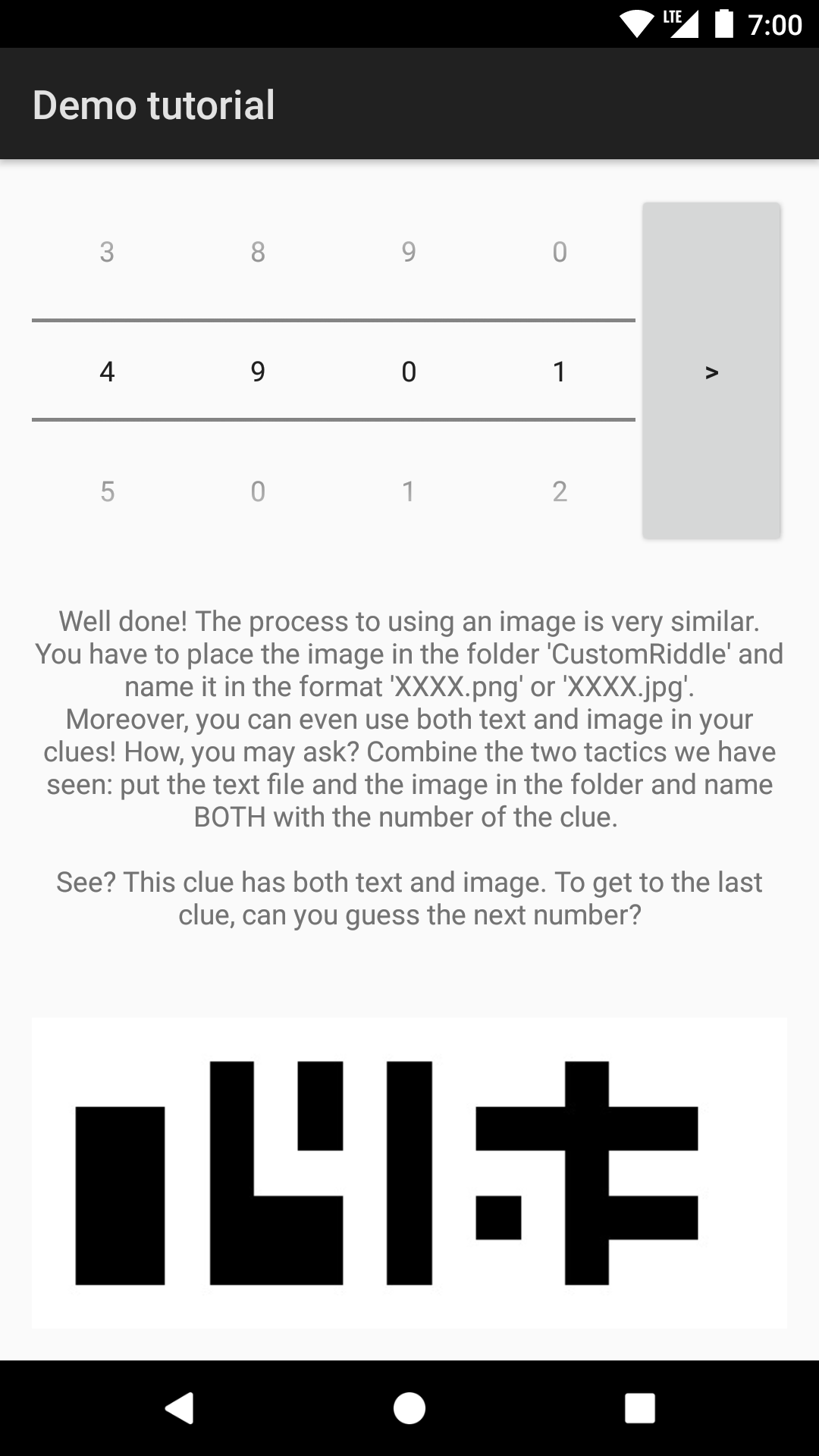819x1456 pixels.
Task: Go back using the system back button
Action: click(x=180, y=1408)
